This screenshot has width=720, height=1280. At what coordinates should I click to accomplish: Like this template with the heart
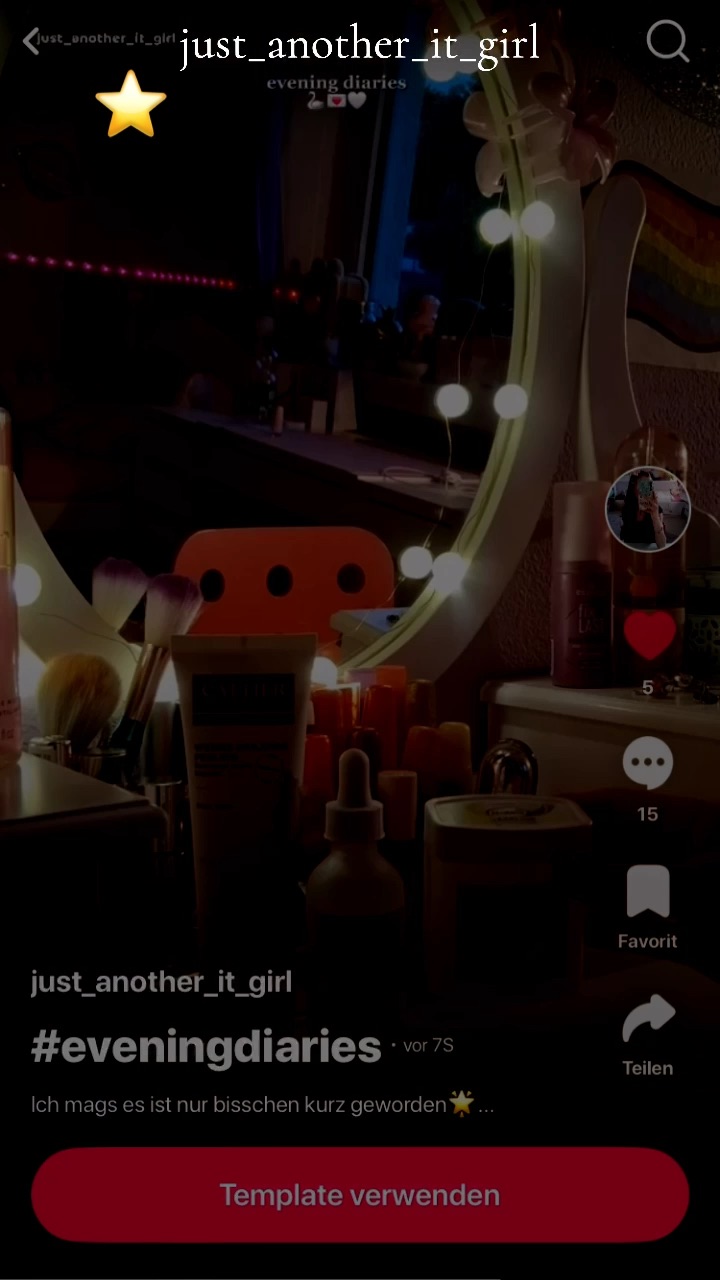point(649,636)
